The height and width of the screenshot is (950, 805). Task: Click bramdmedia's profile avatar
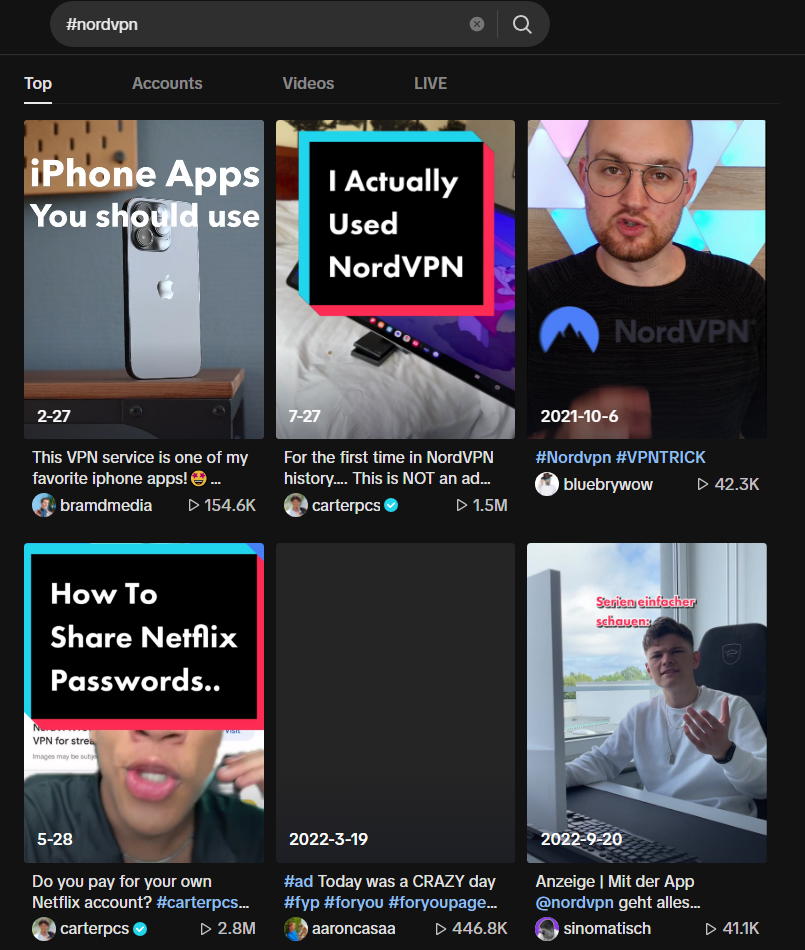tap(44, 505)
